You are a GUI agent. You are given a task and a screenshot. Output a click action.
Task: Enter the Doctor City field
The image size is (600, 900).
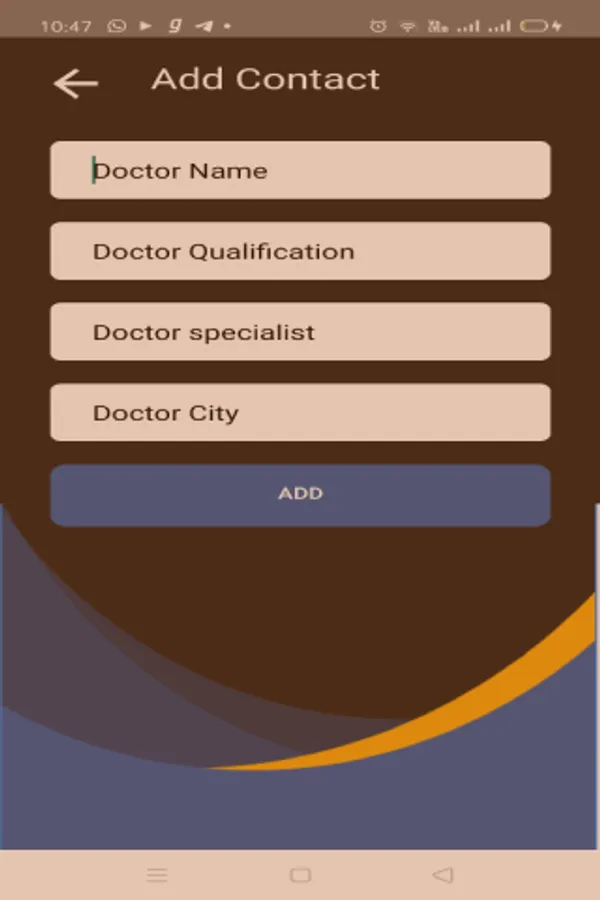pos(300,413)
